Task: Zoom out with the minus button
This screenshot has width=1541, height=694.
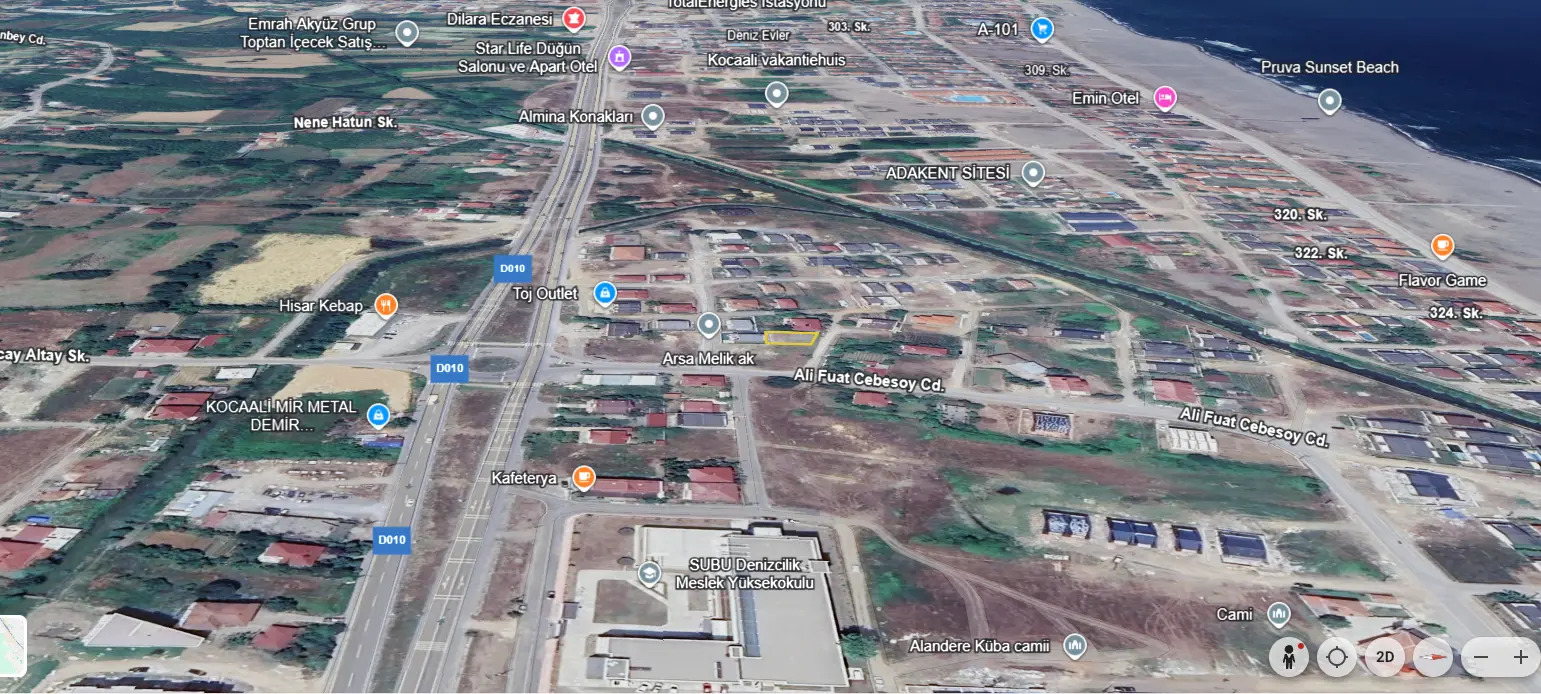Action: 1481,657
